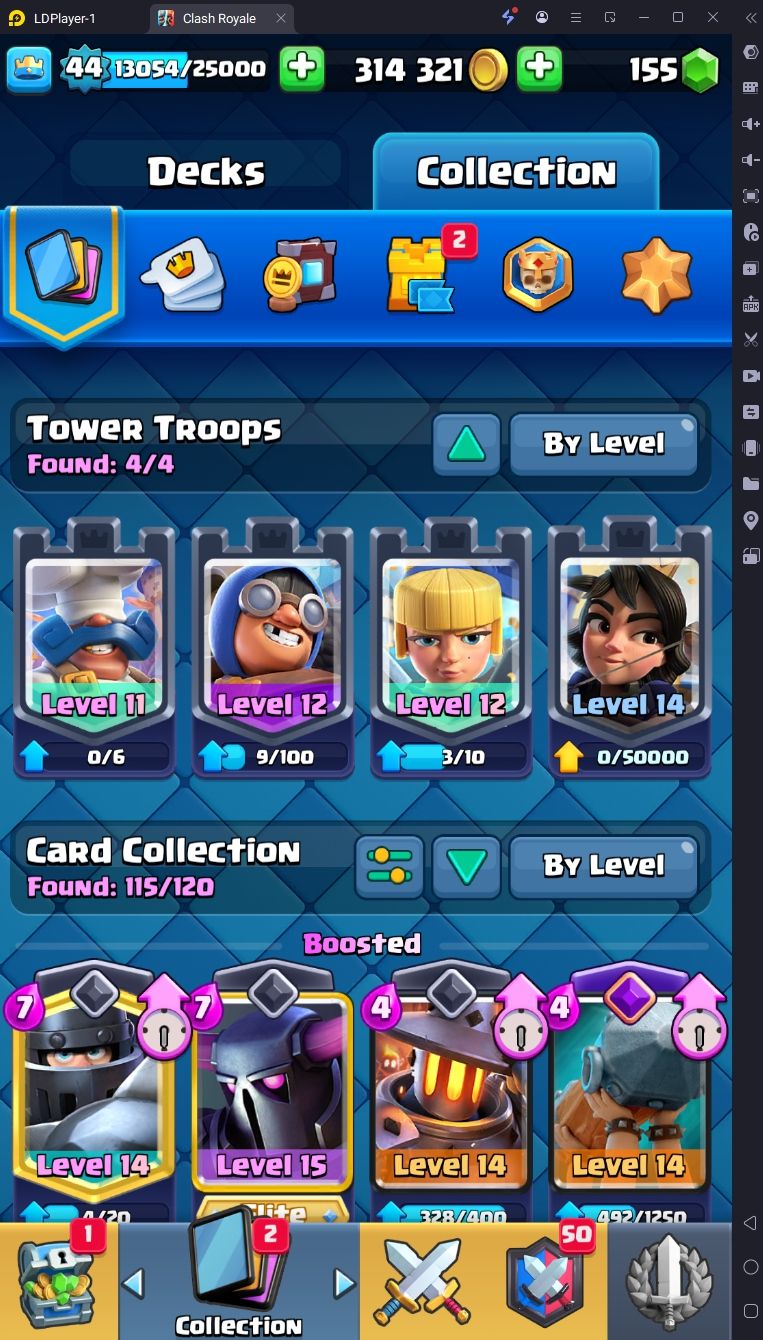Go to the shop chest tab

[x=58, y=1282]
